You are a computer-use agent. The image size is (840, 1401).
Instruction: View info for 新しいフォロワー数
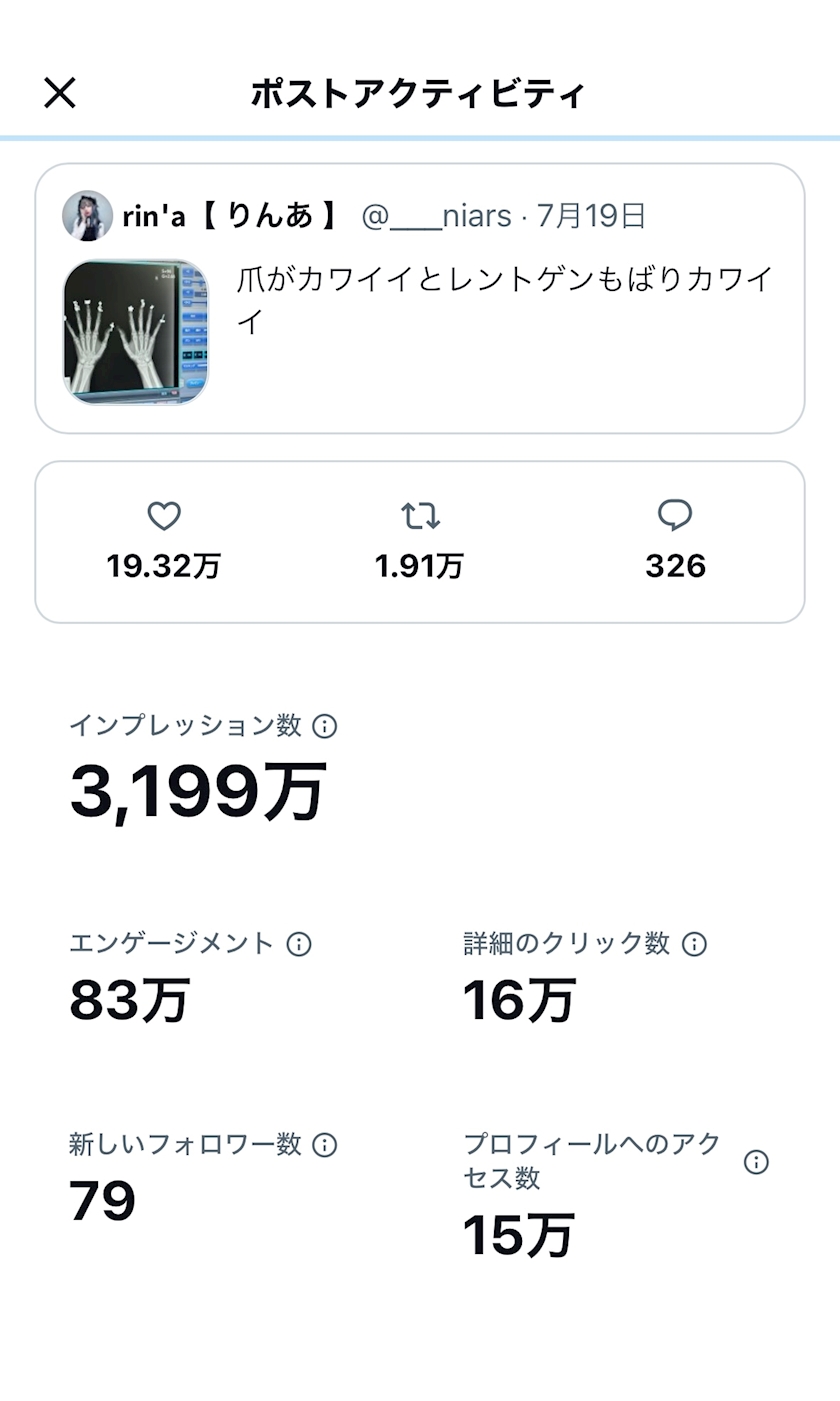tap(324, 1144)
